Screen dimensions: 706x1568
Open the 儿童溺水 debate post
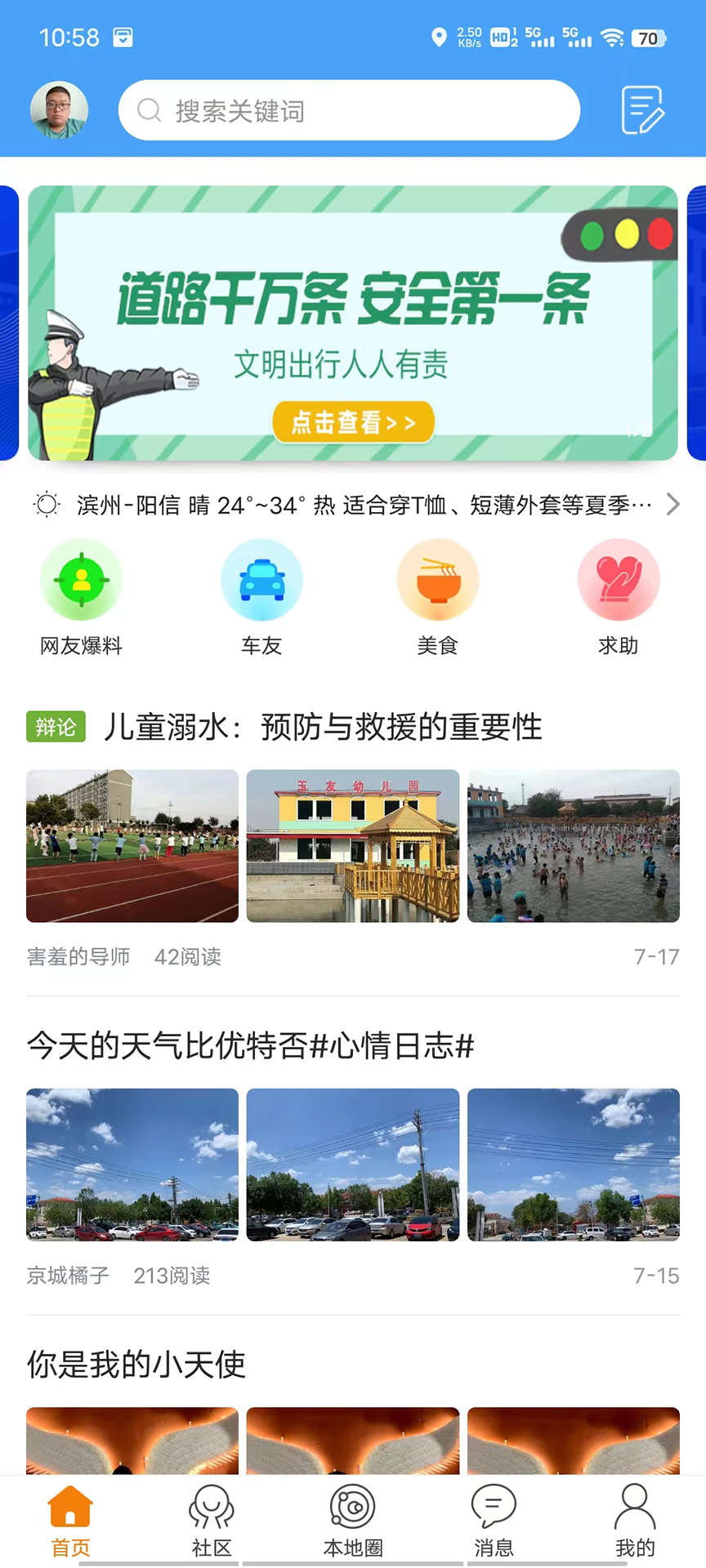pos(322,727)
